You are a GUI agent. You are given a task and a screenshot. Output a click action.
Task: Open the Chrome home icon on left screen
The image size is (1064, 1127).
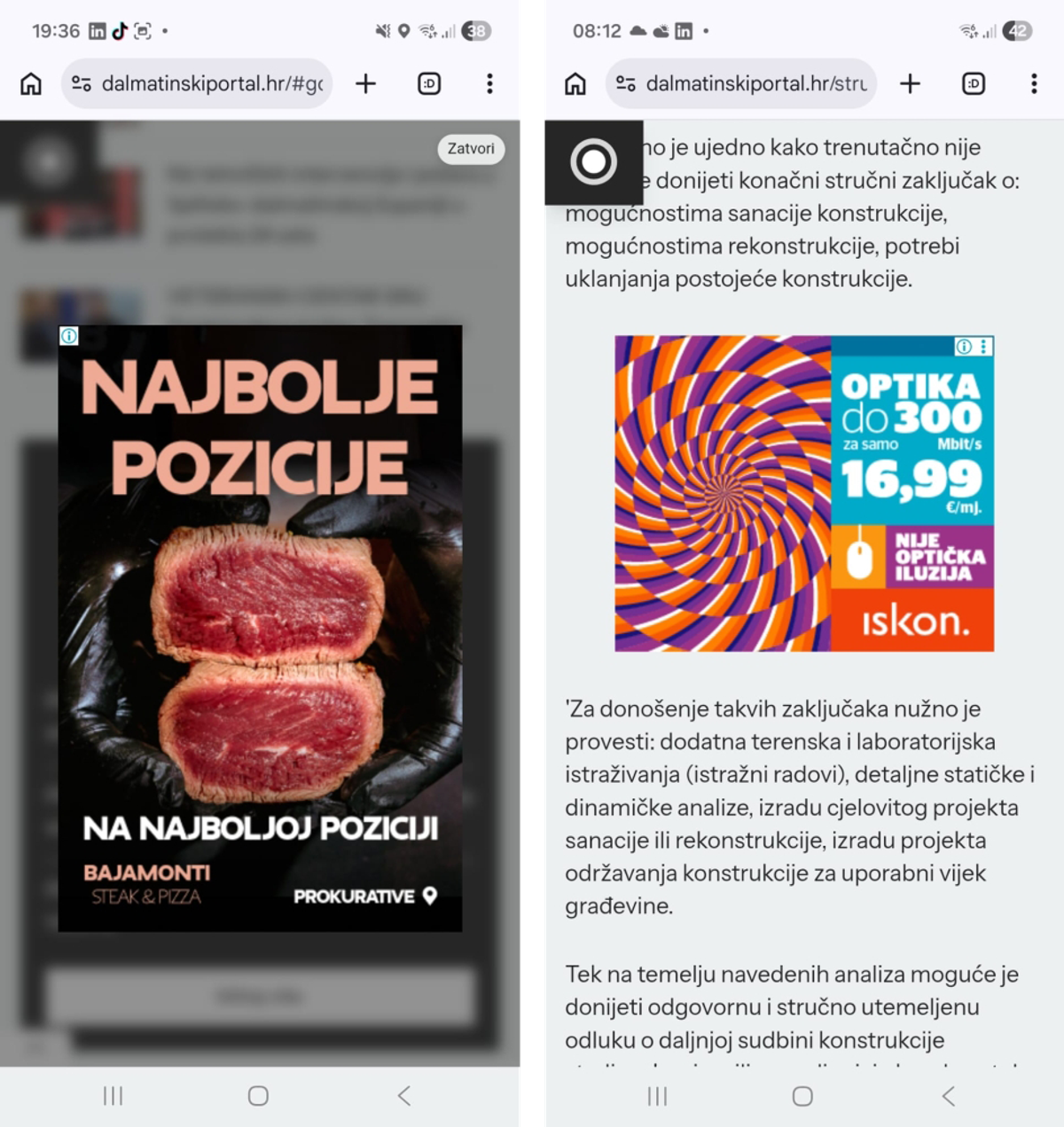click(x=30, y=83)
